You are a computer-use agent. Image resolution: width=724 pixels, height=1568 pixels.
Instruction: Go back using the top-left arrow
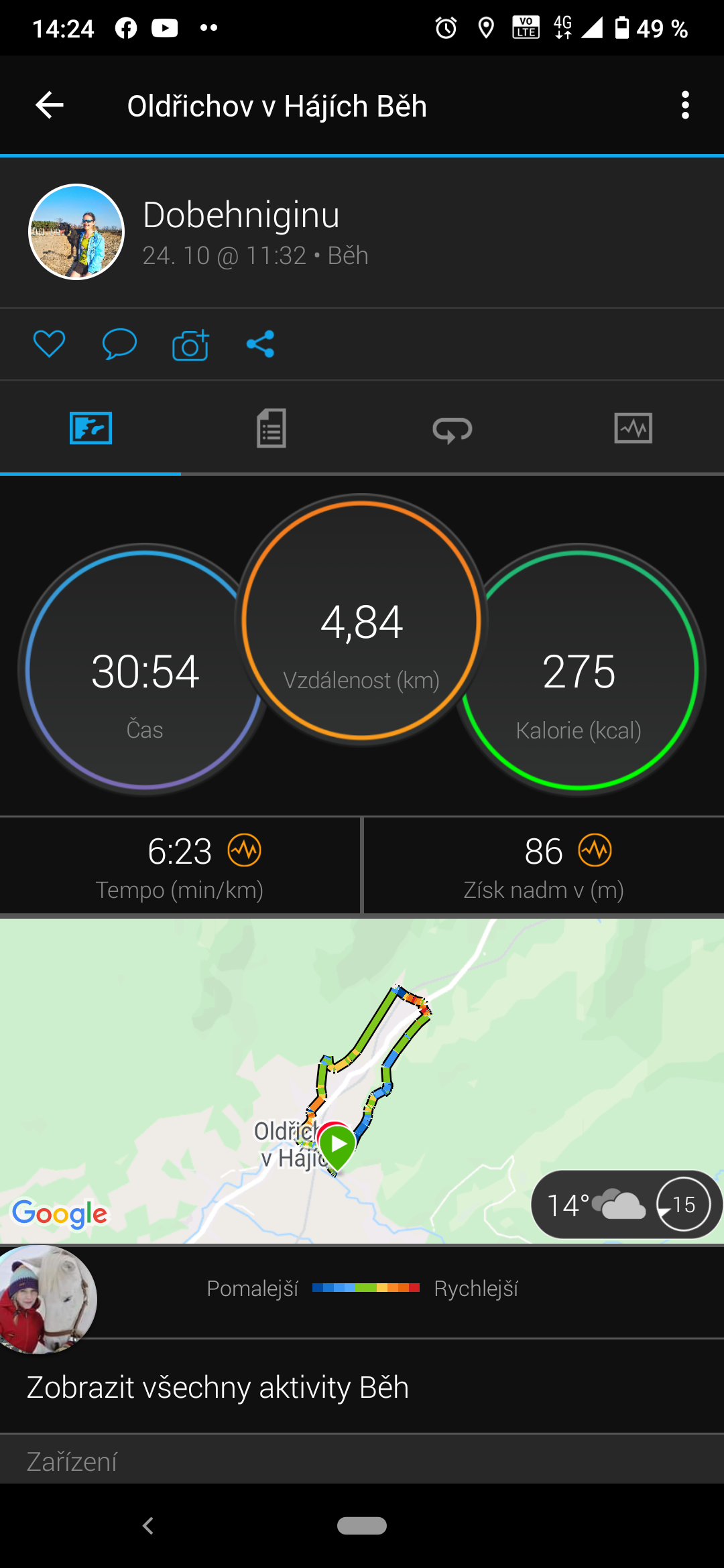(50, 105)
